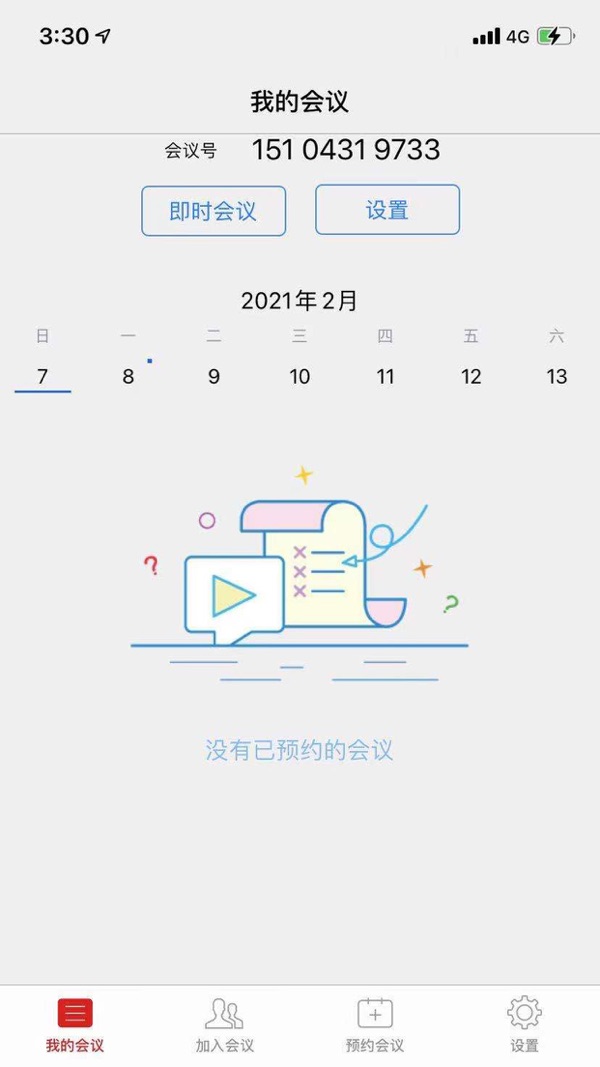Image resolution: width=600 pixels, height=1067 pixels.
Task: Select date 7 in the calendar
Action: pyautogui.click(x=42, y=377)
